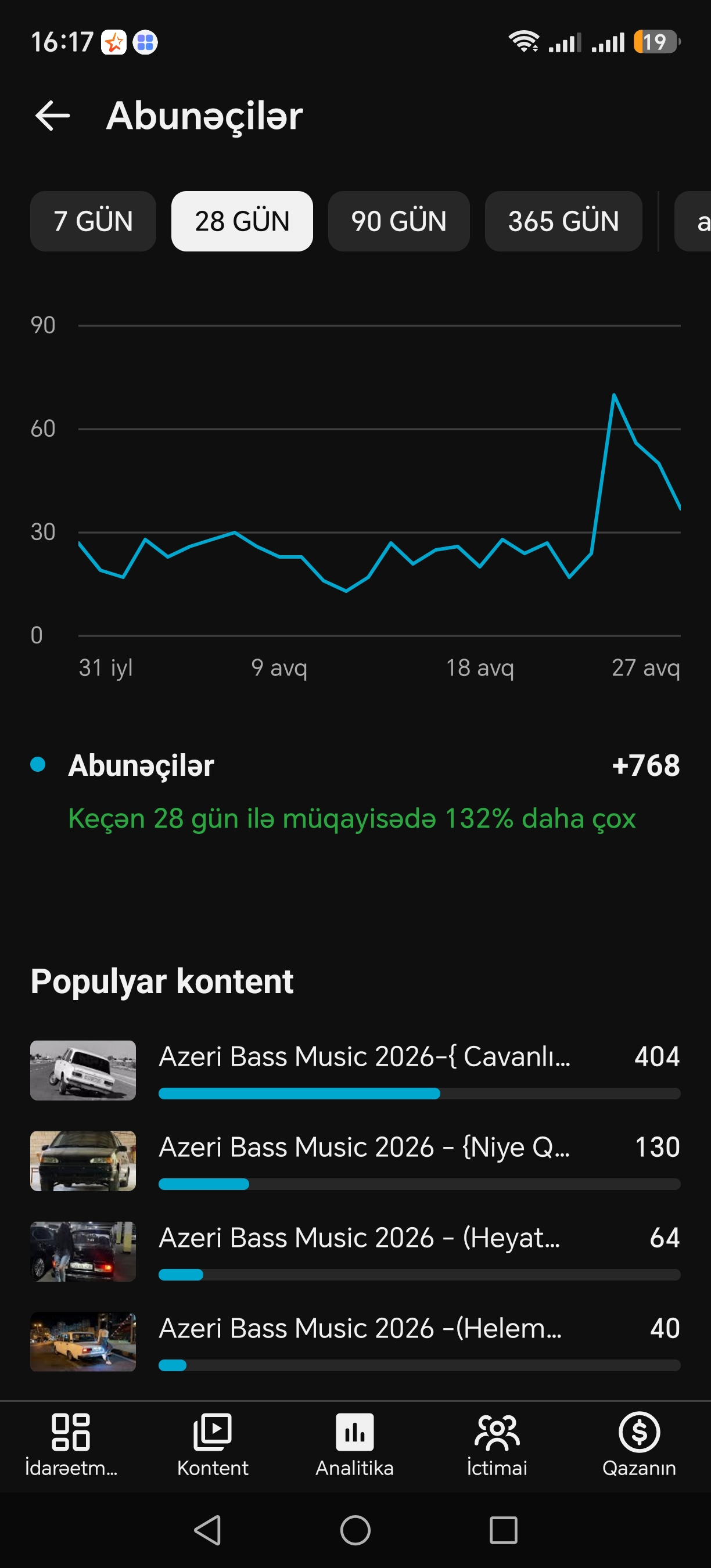Open the Qazanın earnings tab
Image resolution: width=711 pixels, height=1568 pixels.
639,1445
